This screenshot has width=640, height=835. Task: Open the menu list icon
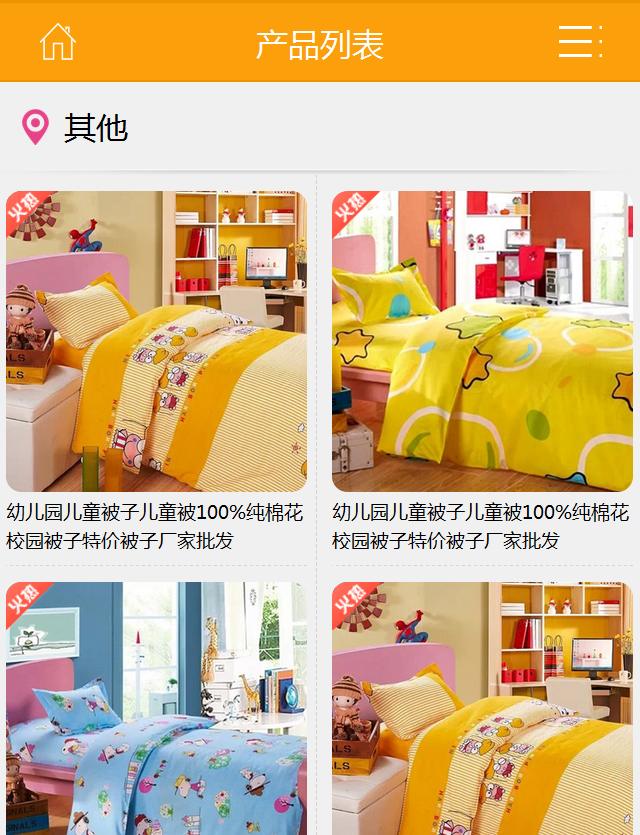pyautogui.click(x=580, y=42)
